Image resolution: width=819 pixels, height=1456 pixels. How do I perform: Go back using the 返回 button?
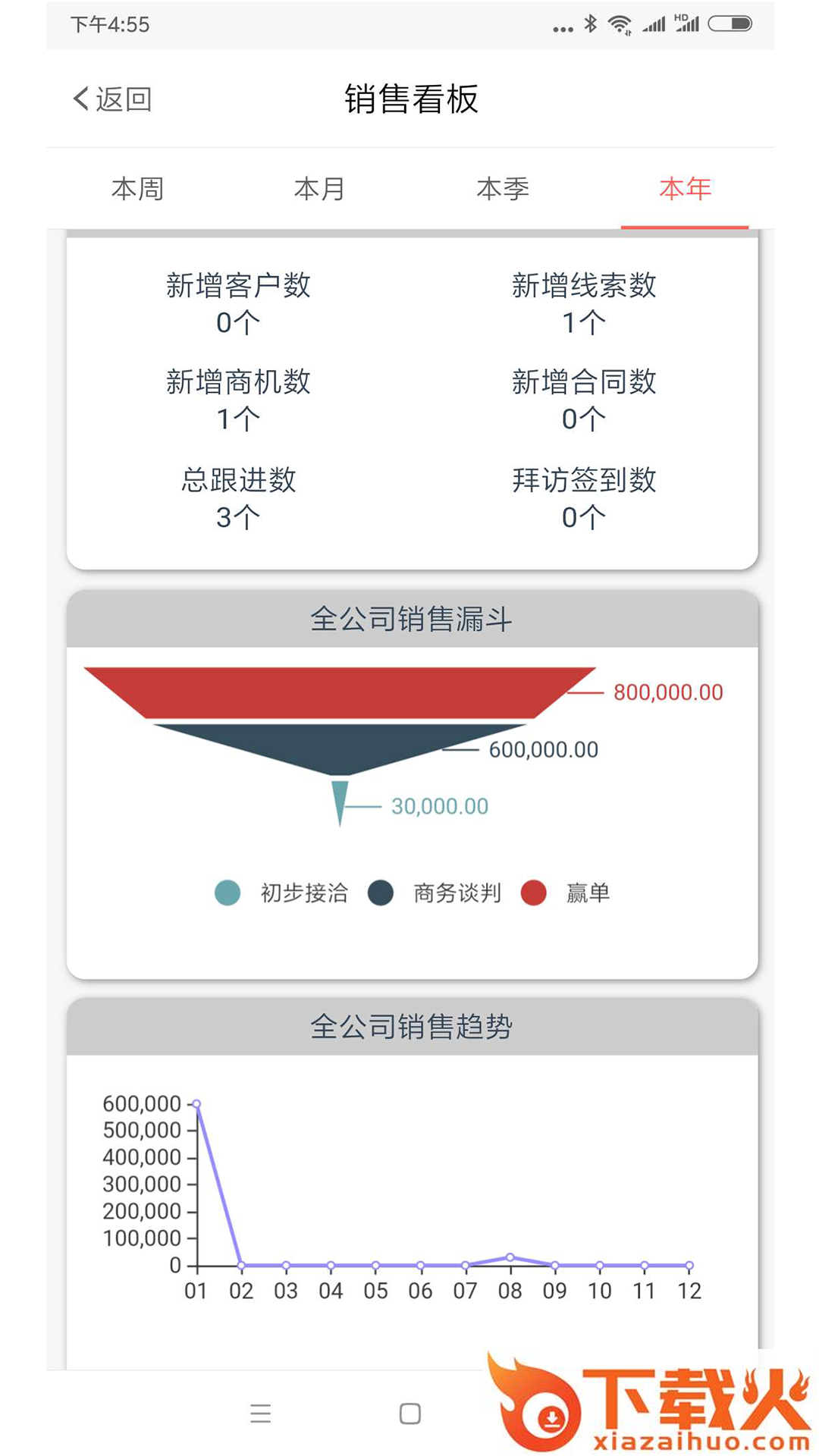tap(112, 99)
